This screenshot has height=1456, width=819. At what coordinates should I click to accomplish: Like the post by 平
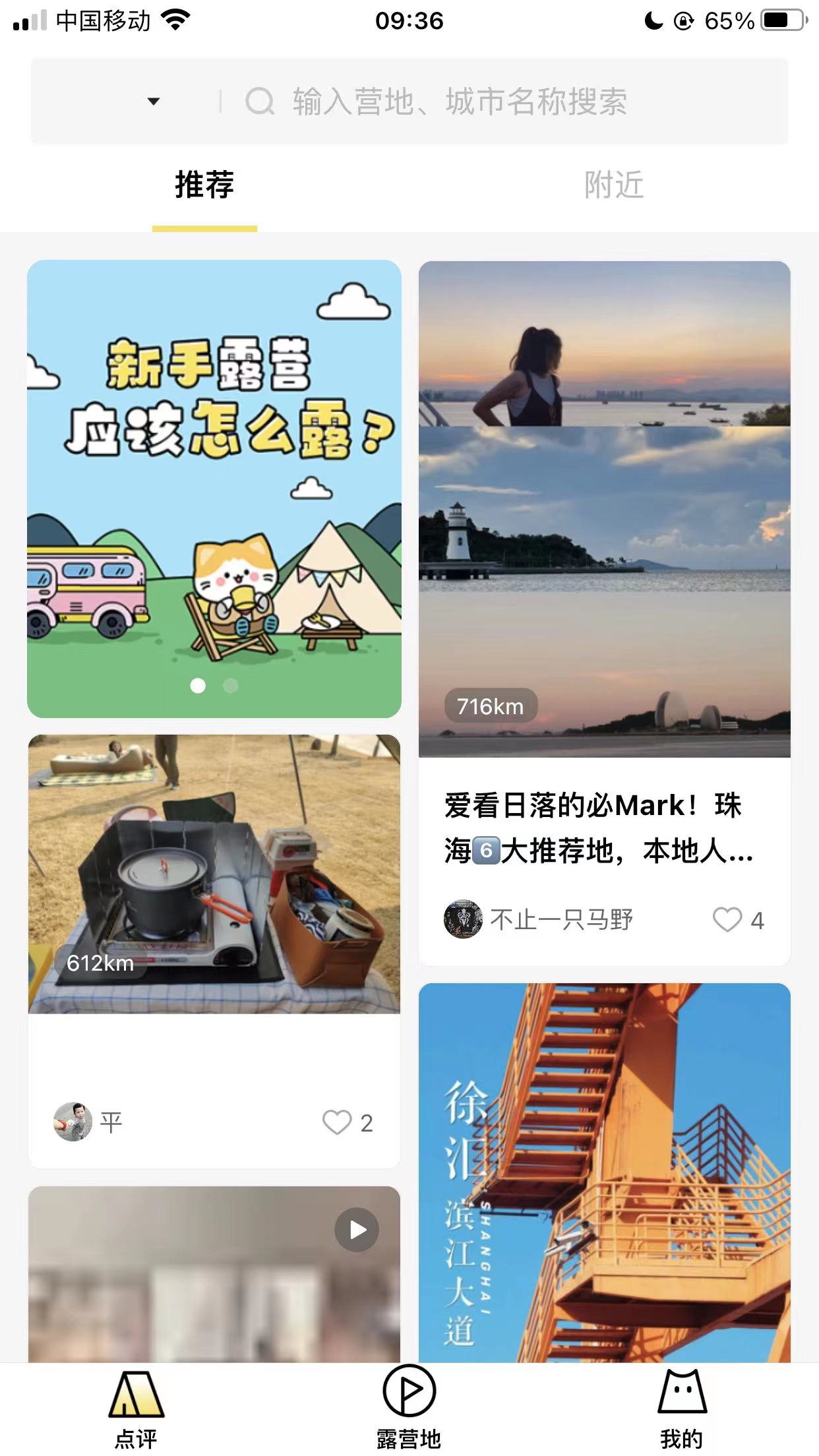point(337,1122)
